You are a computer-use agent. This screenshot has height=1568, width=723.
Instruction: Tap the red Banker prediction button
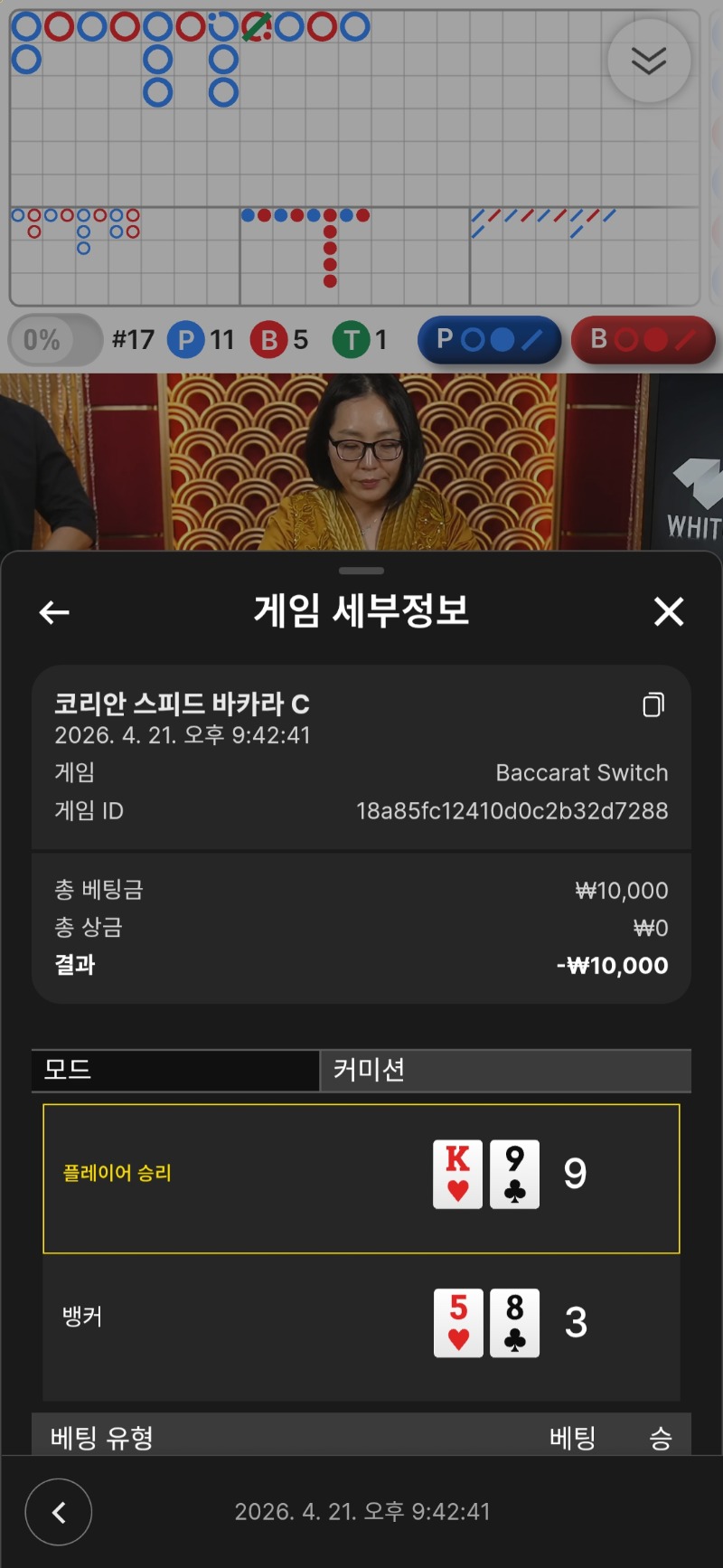pyautogui.click(x=643, y=340)
